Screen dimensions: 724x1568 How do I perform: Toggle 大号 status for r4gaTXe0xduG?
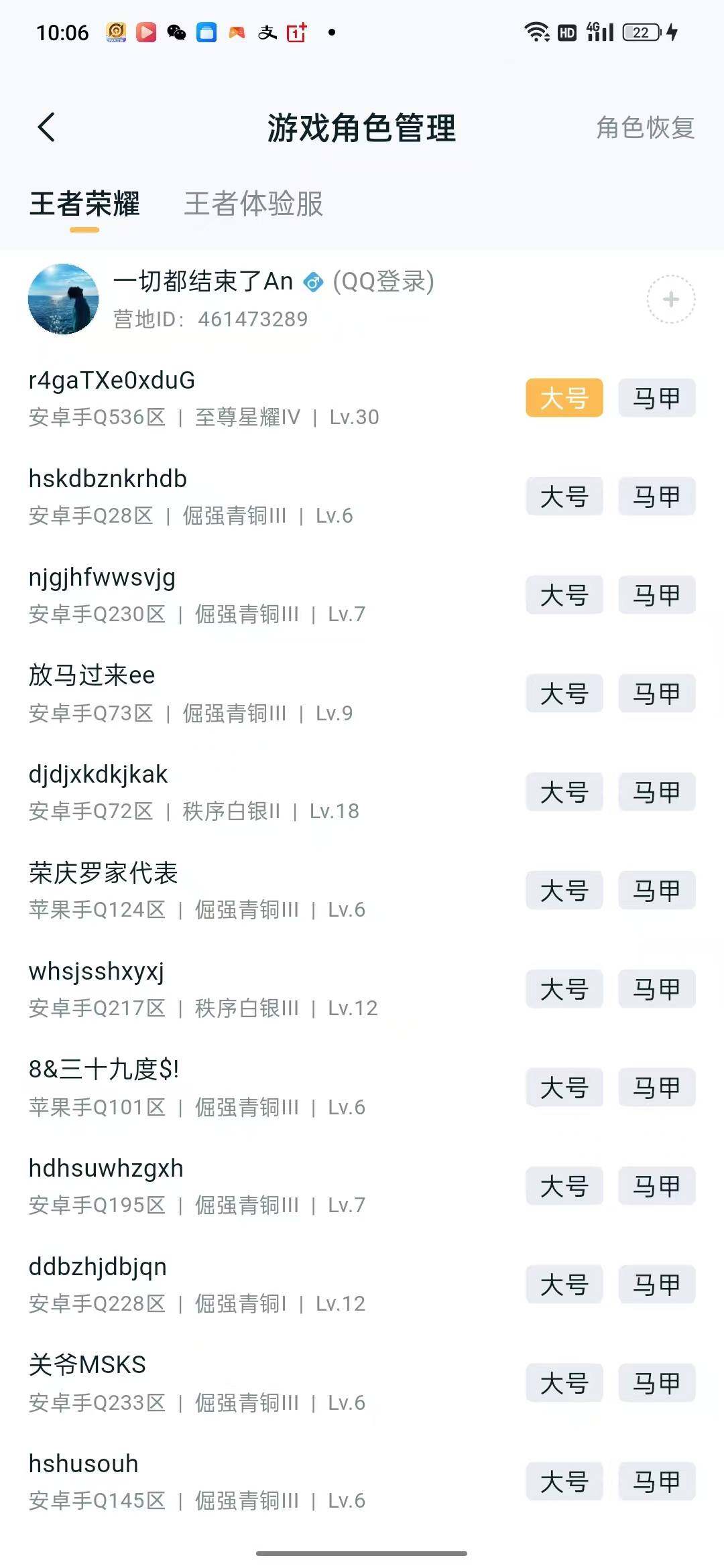(563, 398)
